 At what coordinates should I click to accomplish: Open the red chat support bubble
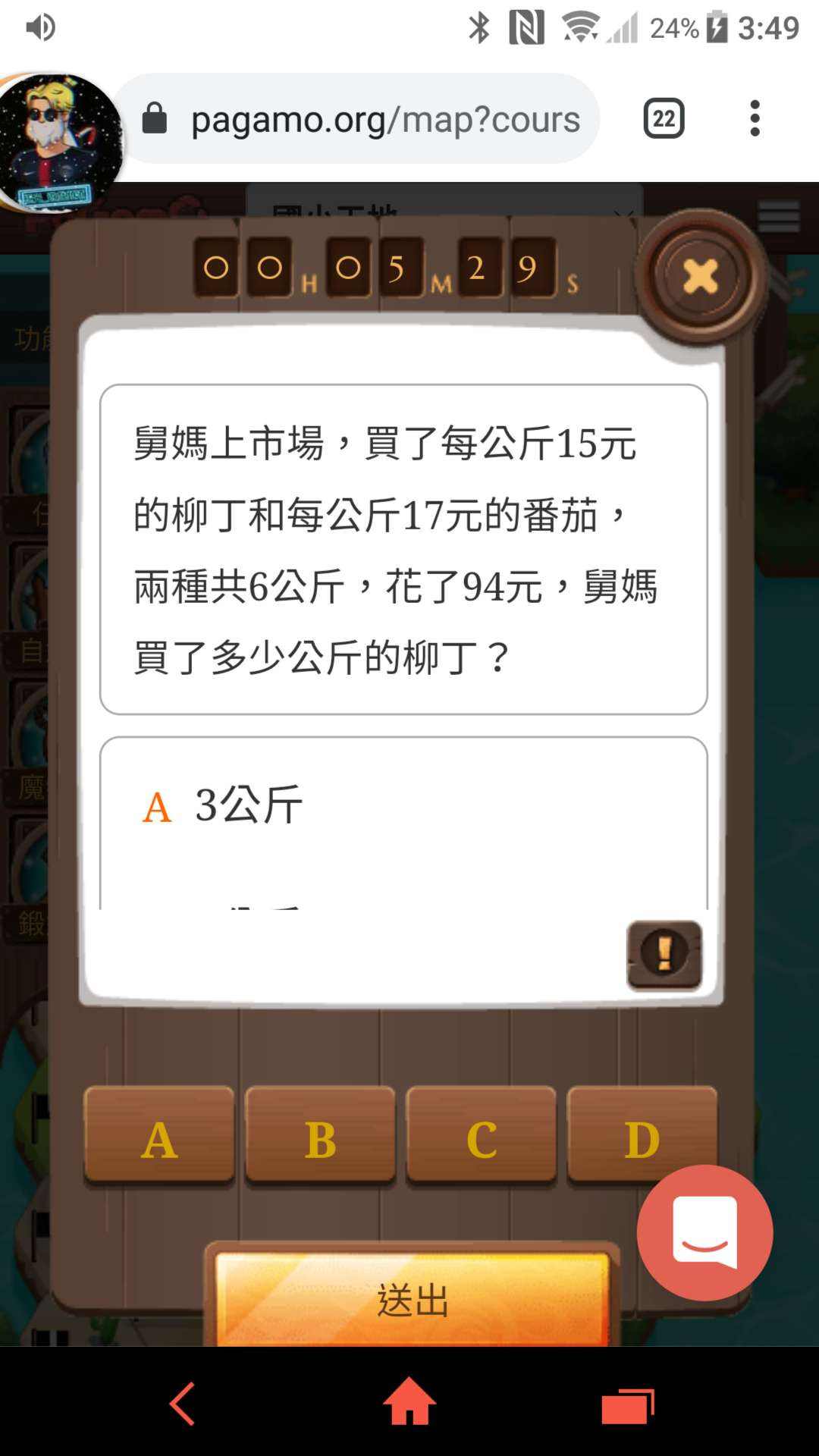tap(705, 1233)
